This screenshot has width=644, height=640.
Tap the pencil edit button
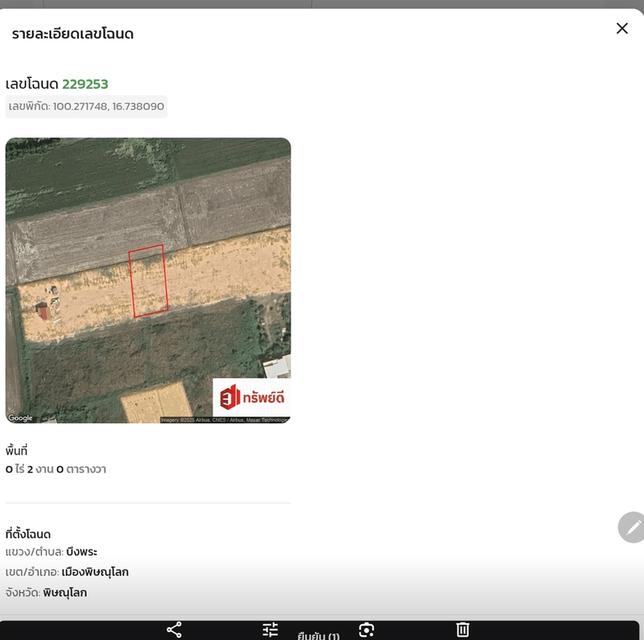(632, 527)
